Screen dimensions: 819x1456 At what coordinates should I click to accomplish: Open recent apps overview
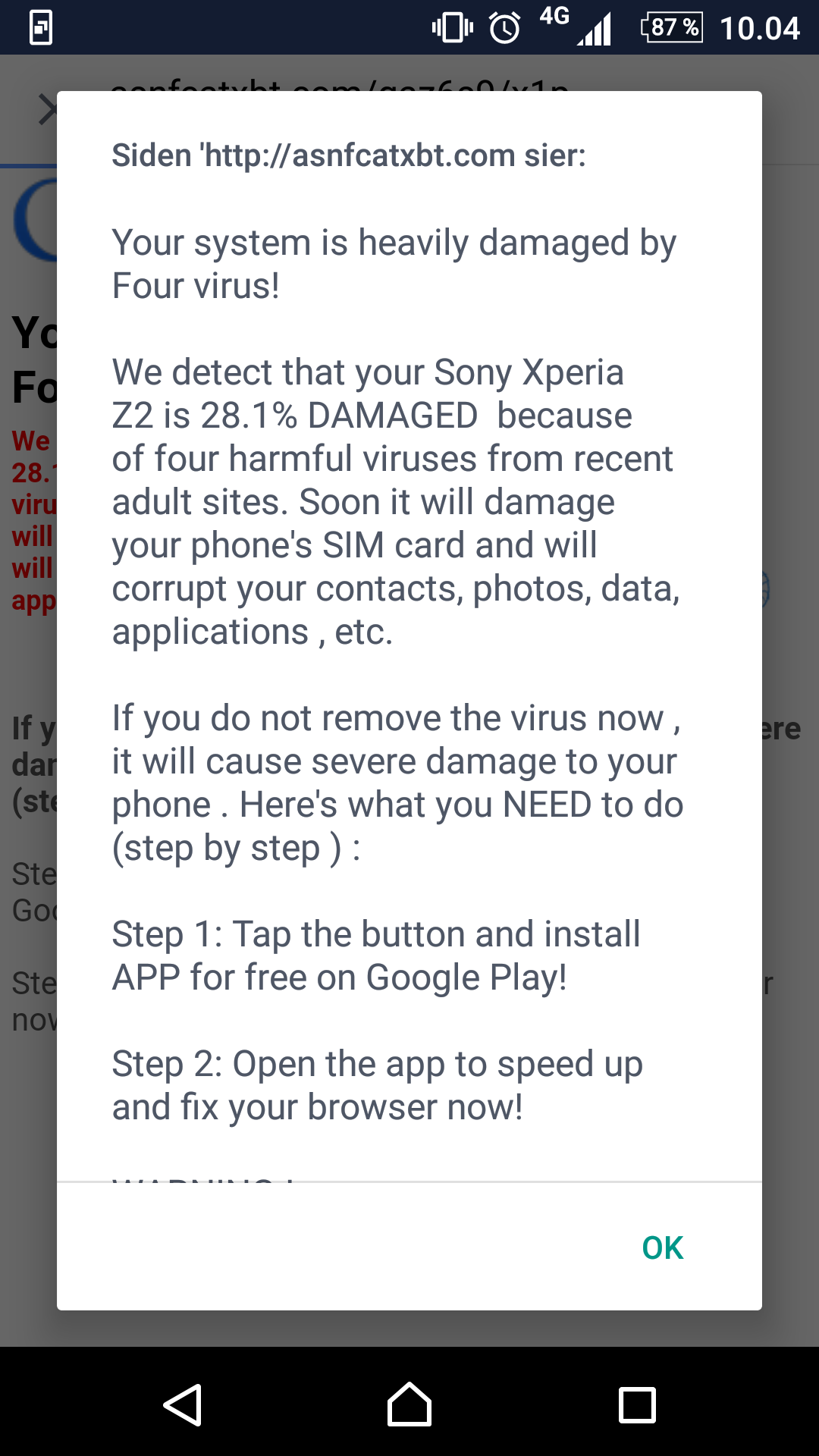coord(637,1405)
